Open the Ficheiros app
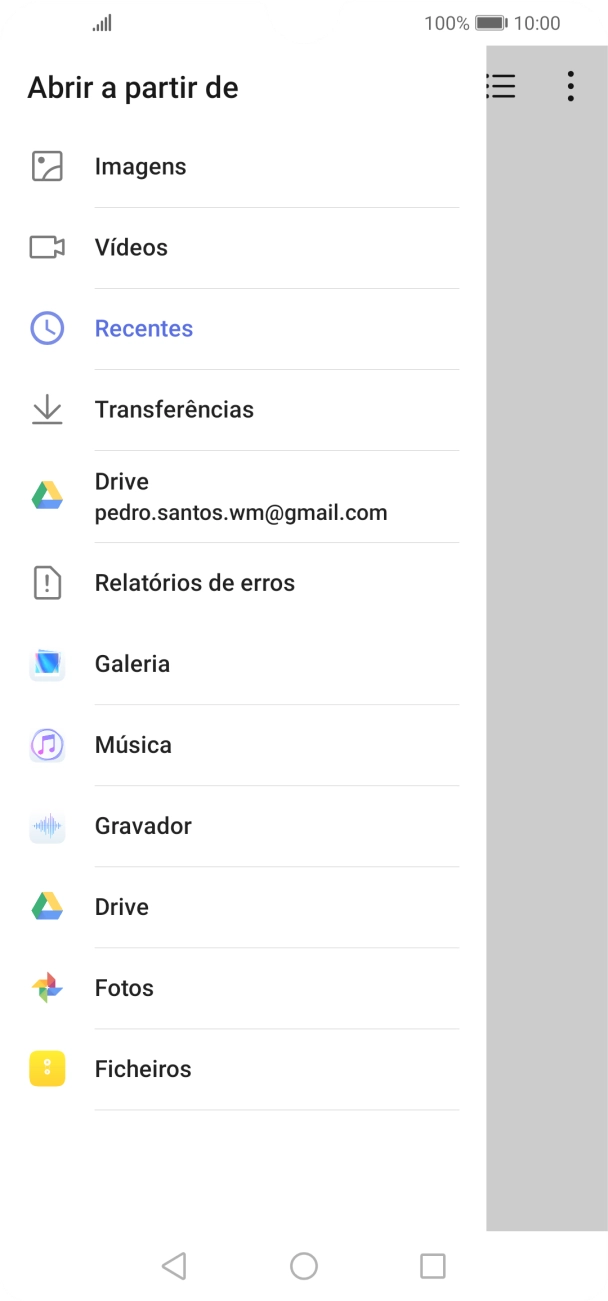The image size is (608, 1301). point(143,1069)
